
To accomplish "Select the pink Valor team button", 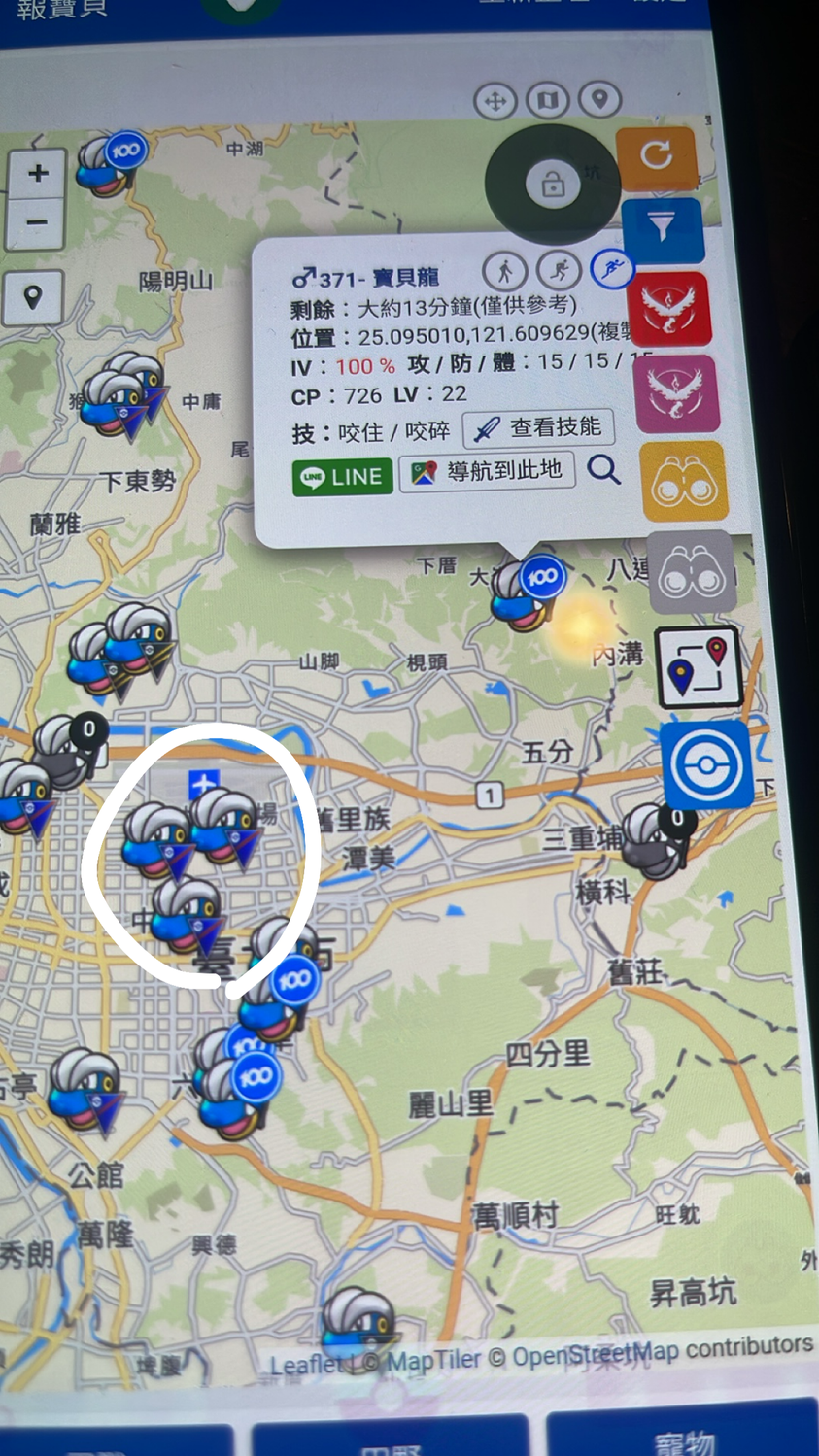I will pyautogui.click(x=676, y=392).
